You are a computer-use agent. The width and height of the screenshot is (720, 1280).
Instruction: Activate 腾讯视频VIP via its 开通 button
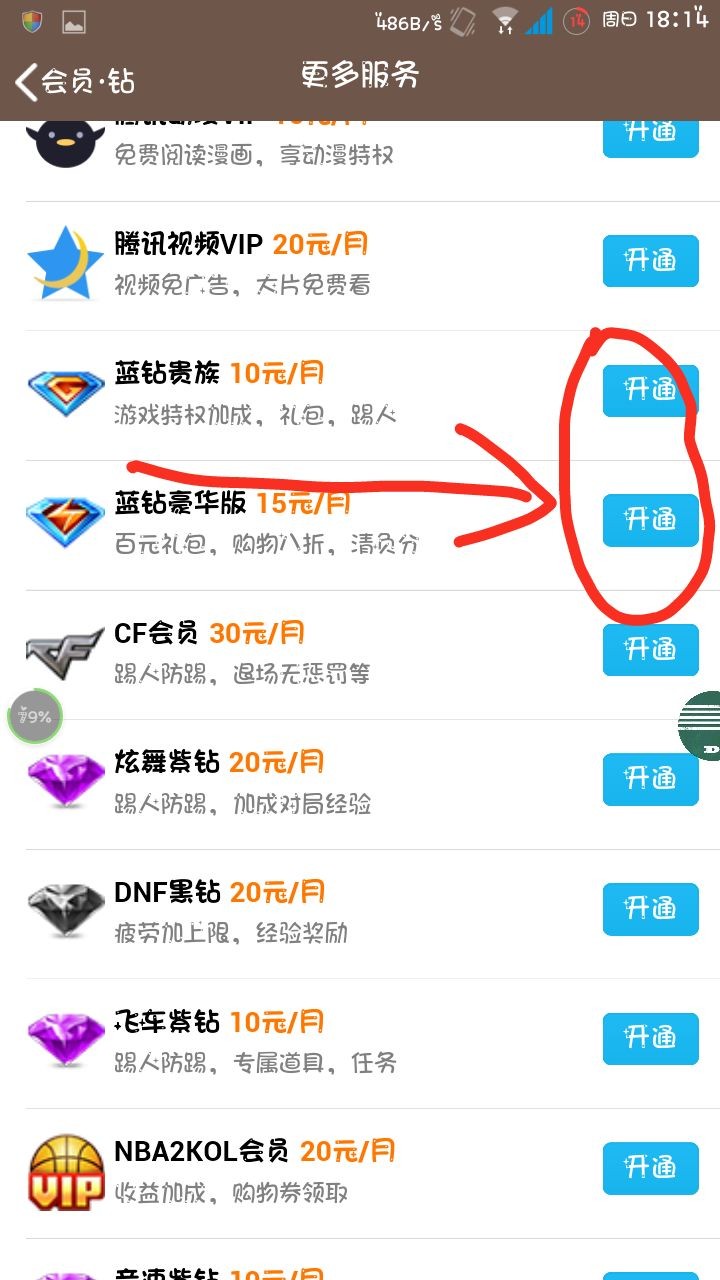[x=650, y=260]
